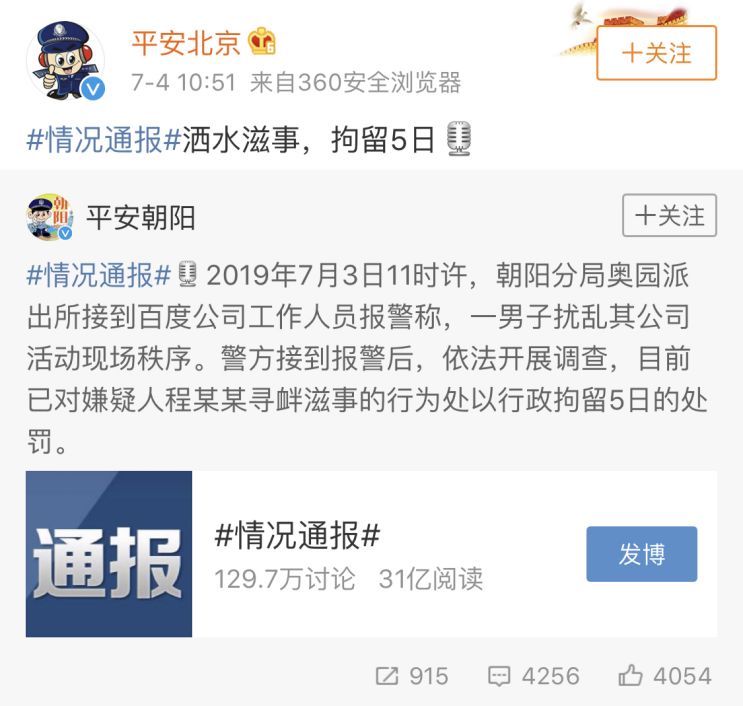
Task: Open 平安北京 username link
Action: pos(186,43)
